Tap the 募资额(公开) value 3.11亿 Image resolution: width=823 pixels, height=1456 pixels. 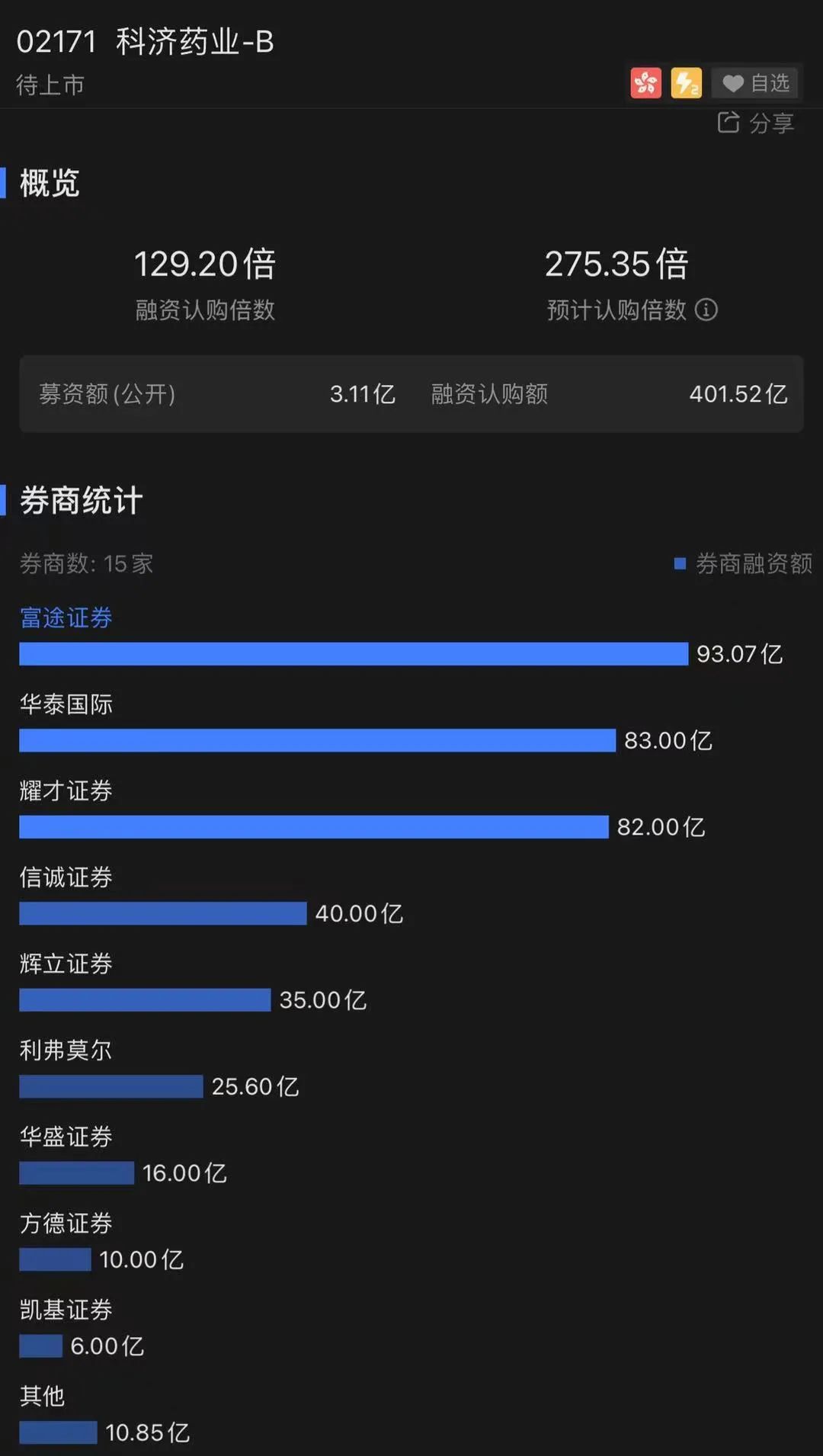(363, 394)
